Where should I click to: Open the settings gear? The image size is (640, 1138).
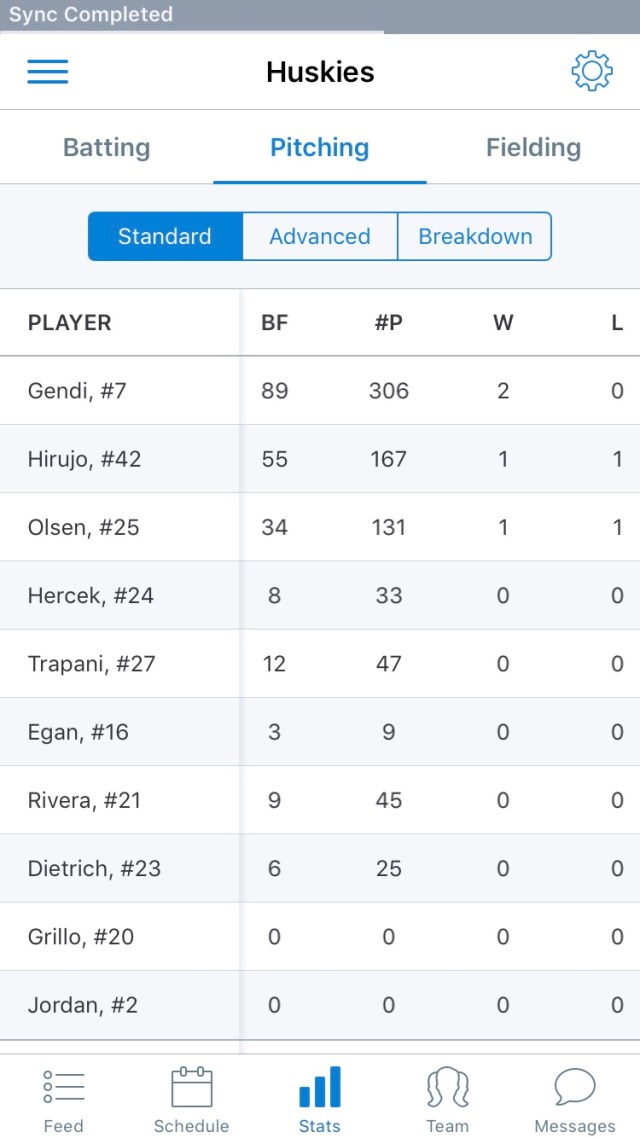(591, 72)
